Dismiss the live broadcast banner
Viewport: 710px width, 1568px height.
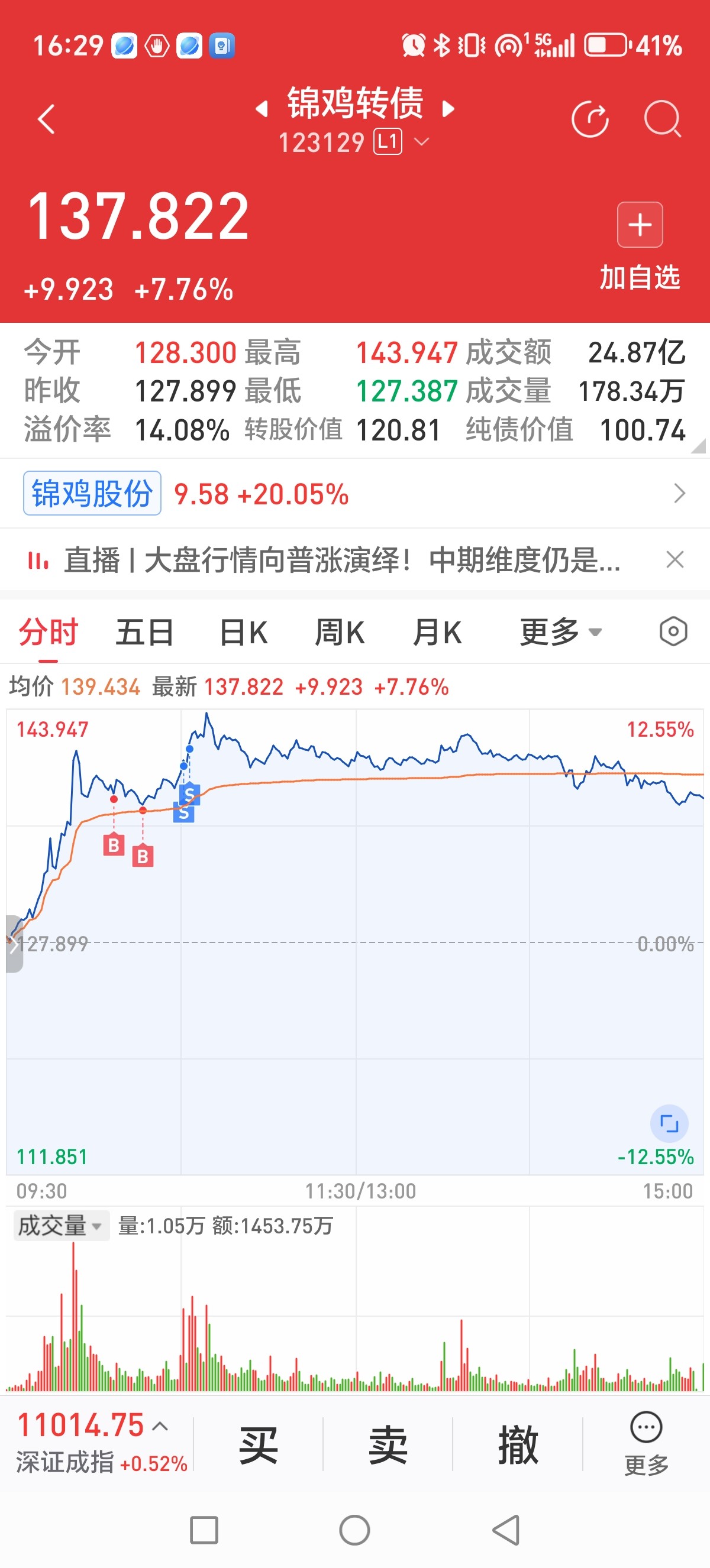[x=674, y=559]
